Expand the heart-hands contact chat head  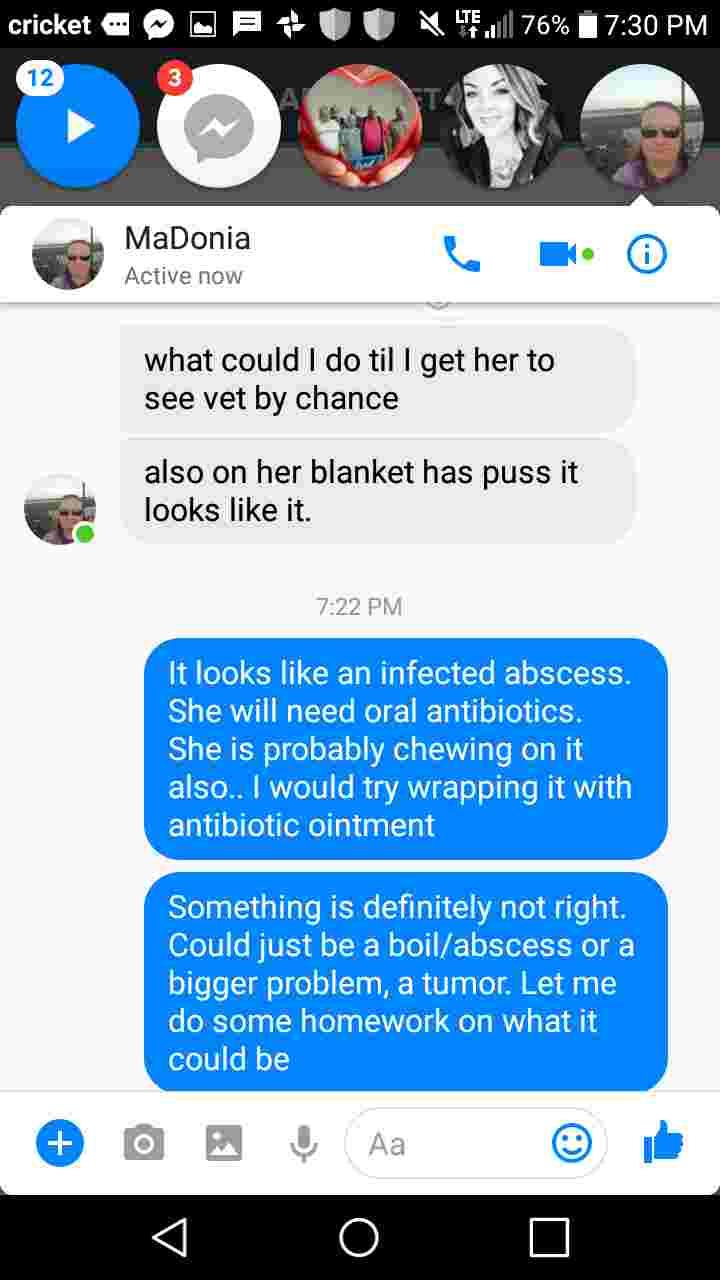pyautogui.click(x=358, y=126)
